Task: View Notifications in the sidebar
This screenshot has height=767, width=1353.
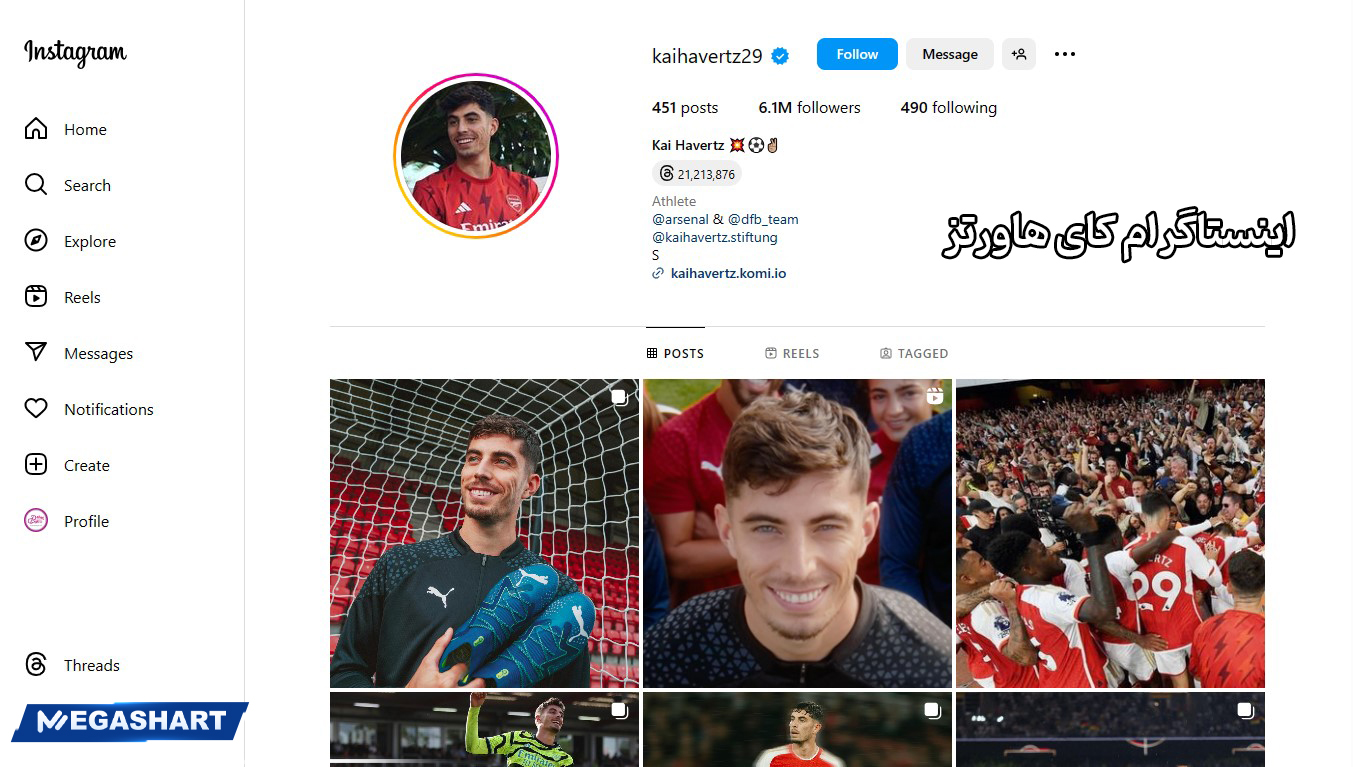Action: (x=108, y=409)
